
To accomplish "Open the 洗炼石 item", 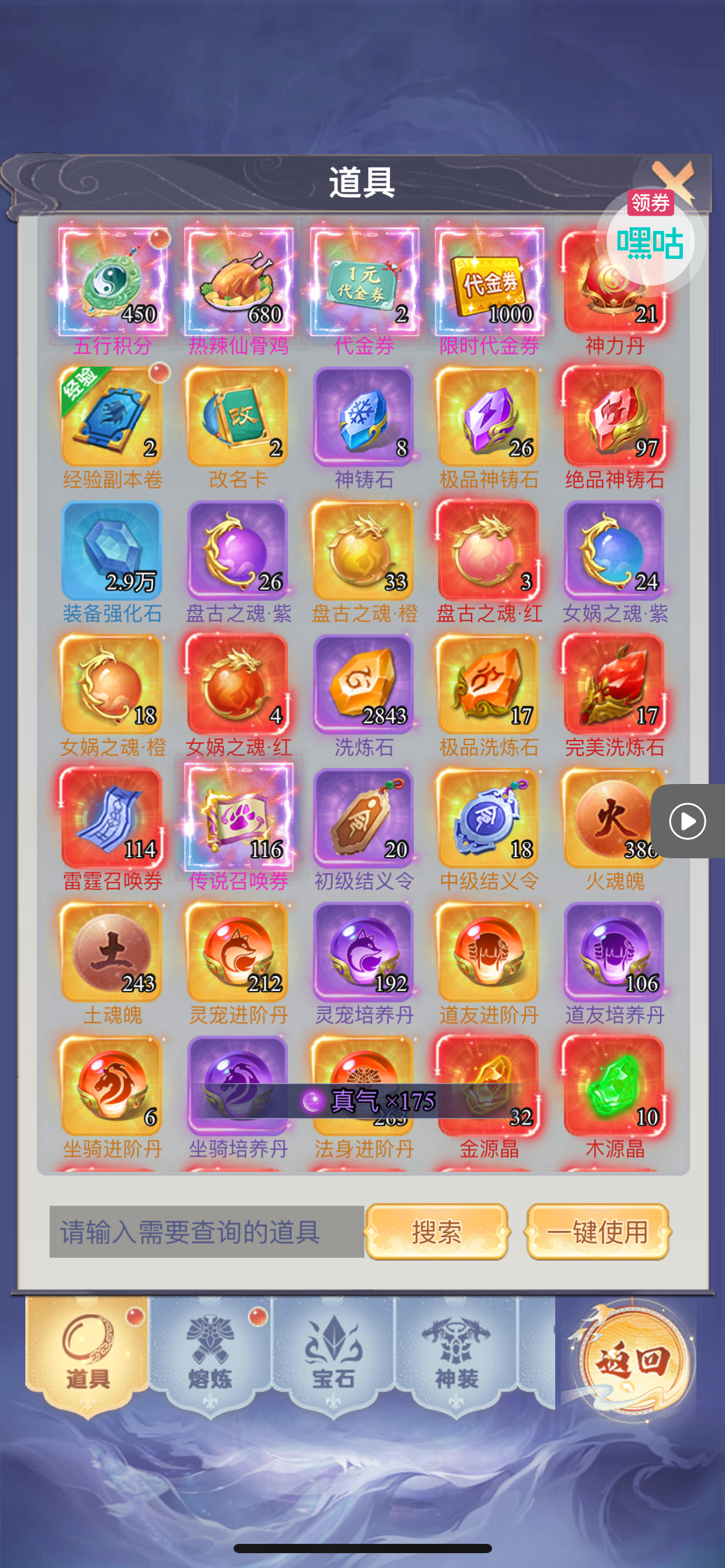I will pyautogui.click(x=364, y=684).
